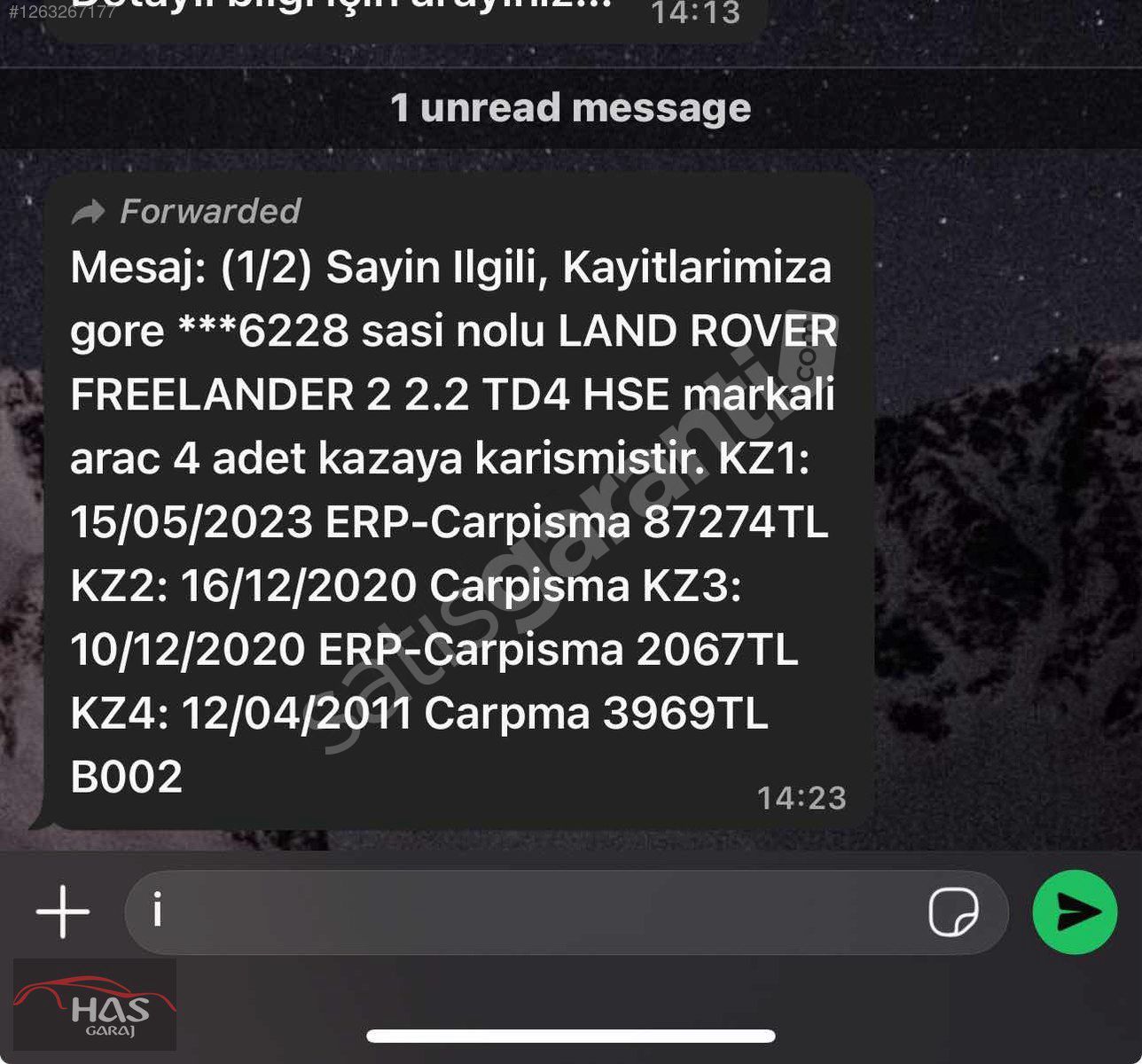Open the sticker picker icon
1142x1064 pixels.
953,911
